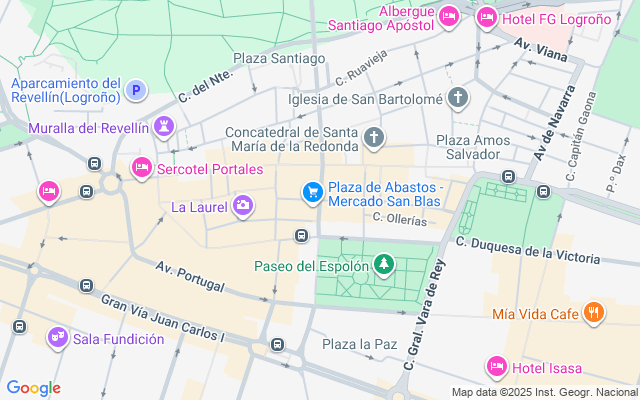
Task: Open the Sala Fundición venue pin
Action: 57,337
